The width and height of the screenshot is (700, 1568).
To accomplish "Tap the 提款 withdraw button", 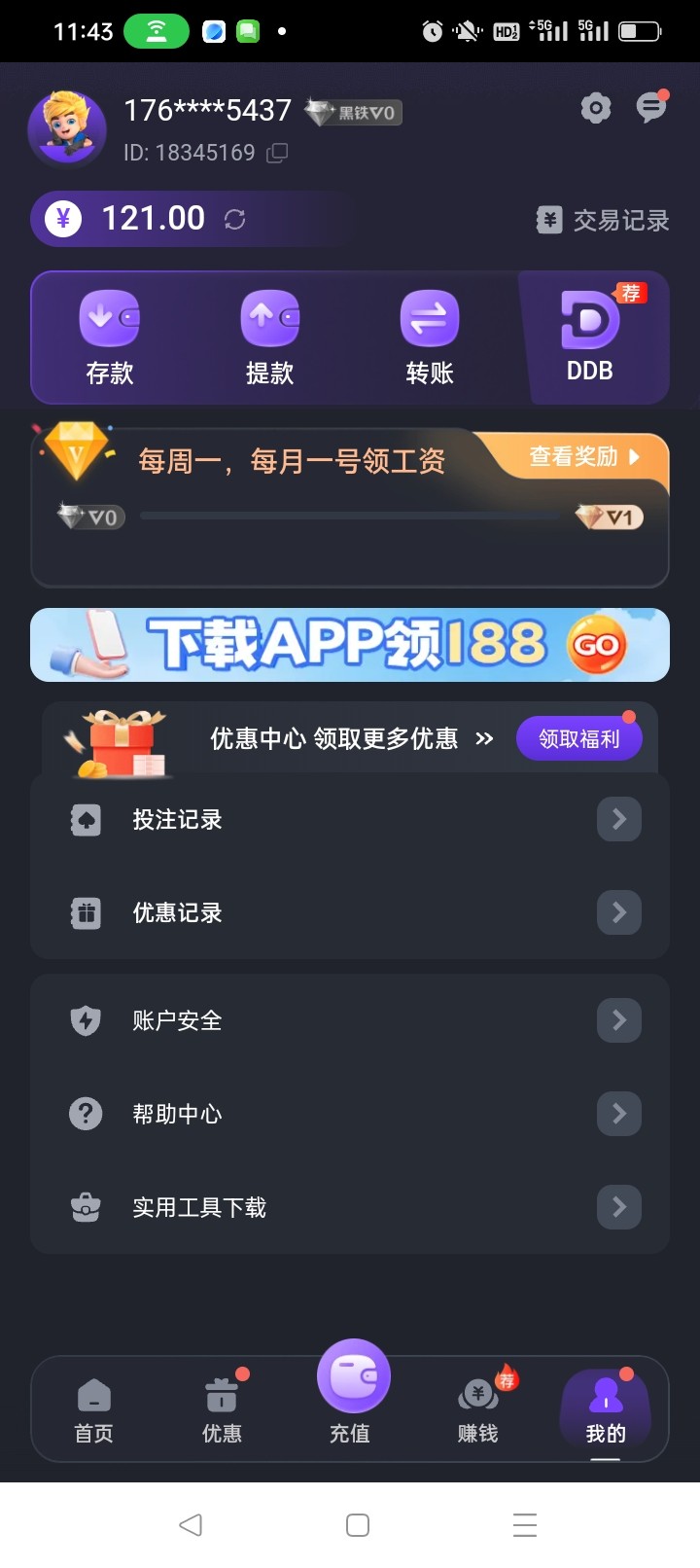I will 269,338.
